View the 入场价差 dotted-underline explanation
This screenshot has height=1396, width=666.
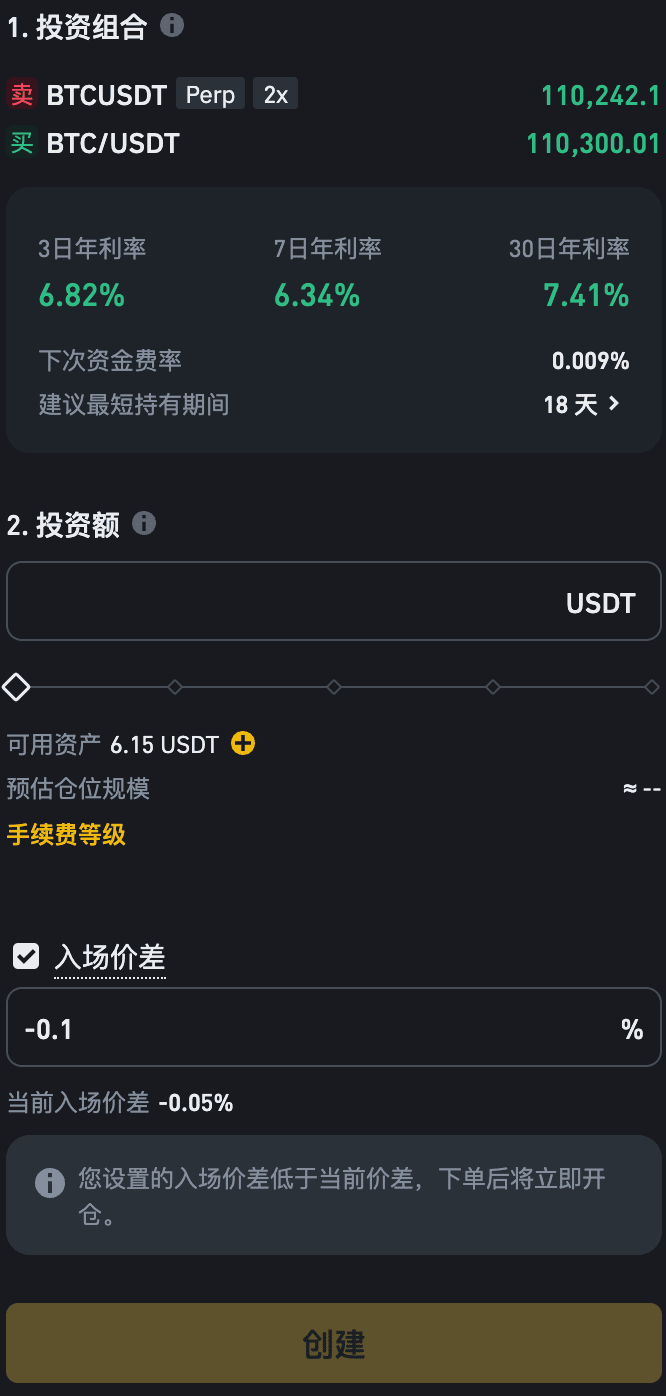click(x=110, y=958)
